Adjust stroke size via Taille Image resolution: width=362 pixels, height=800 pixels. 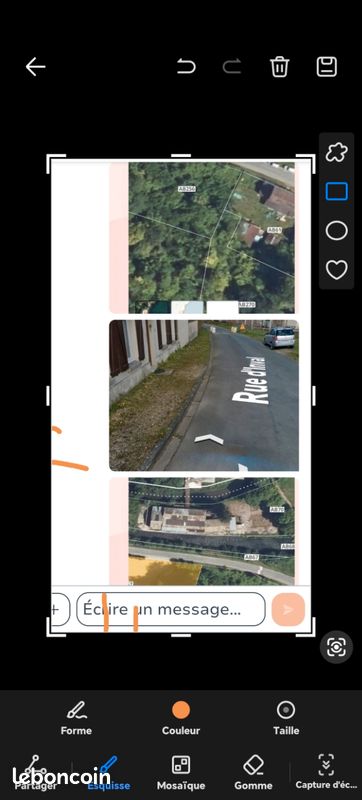tap(286, 718)
